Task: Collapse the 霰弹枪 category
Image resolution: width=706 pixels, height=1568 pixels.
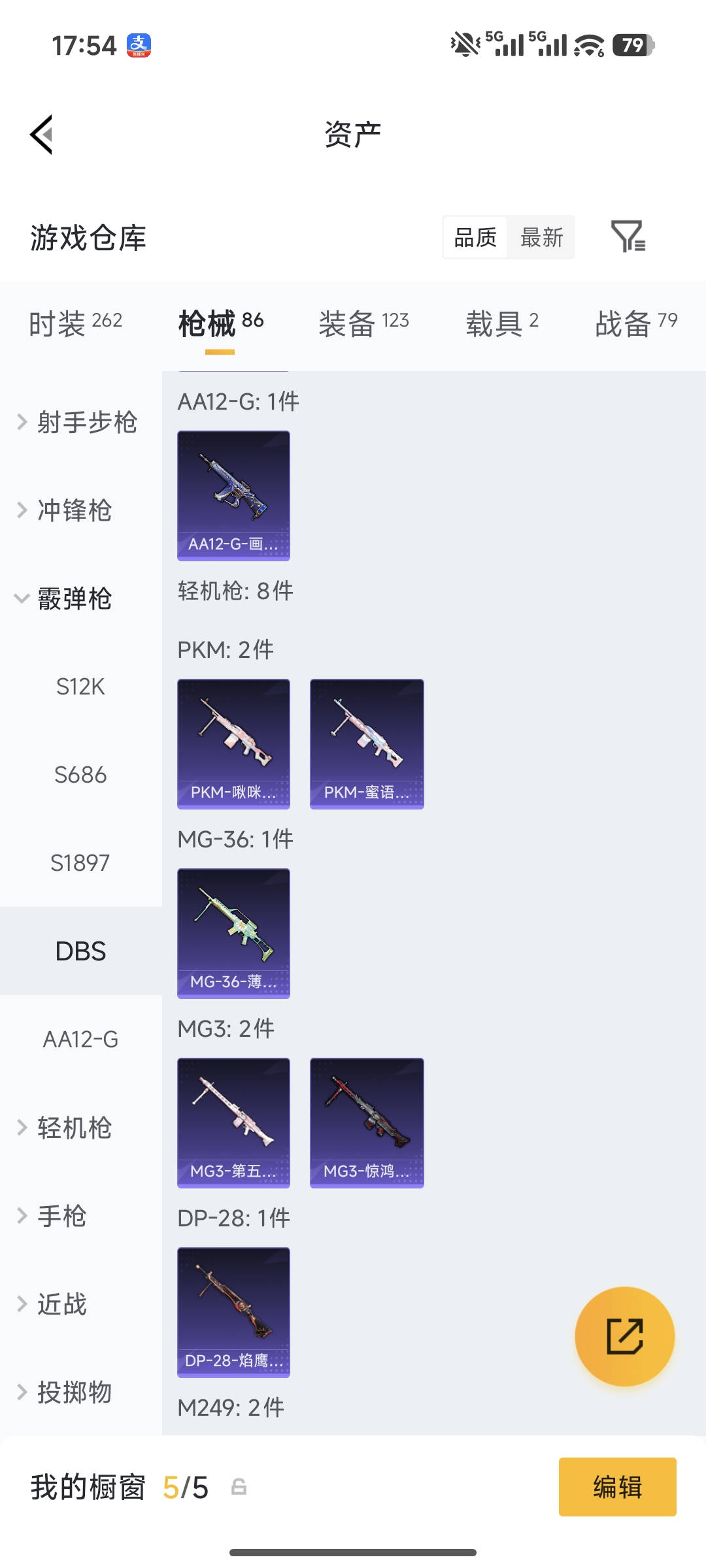Action: coord(72,596)
